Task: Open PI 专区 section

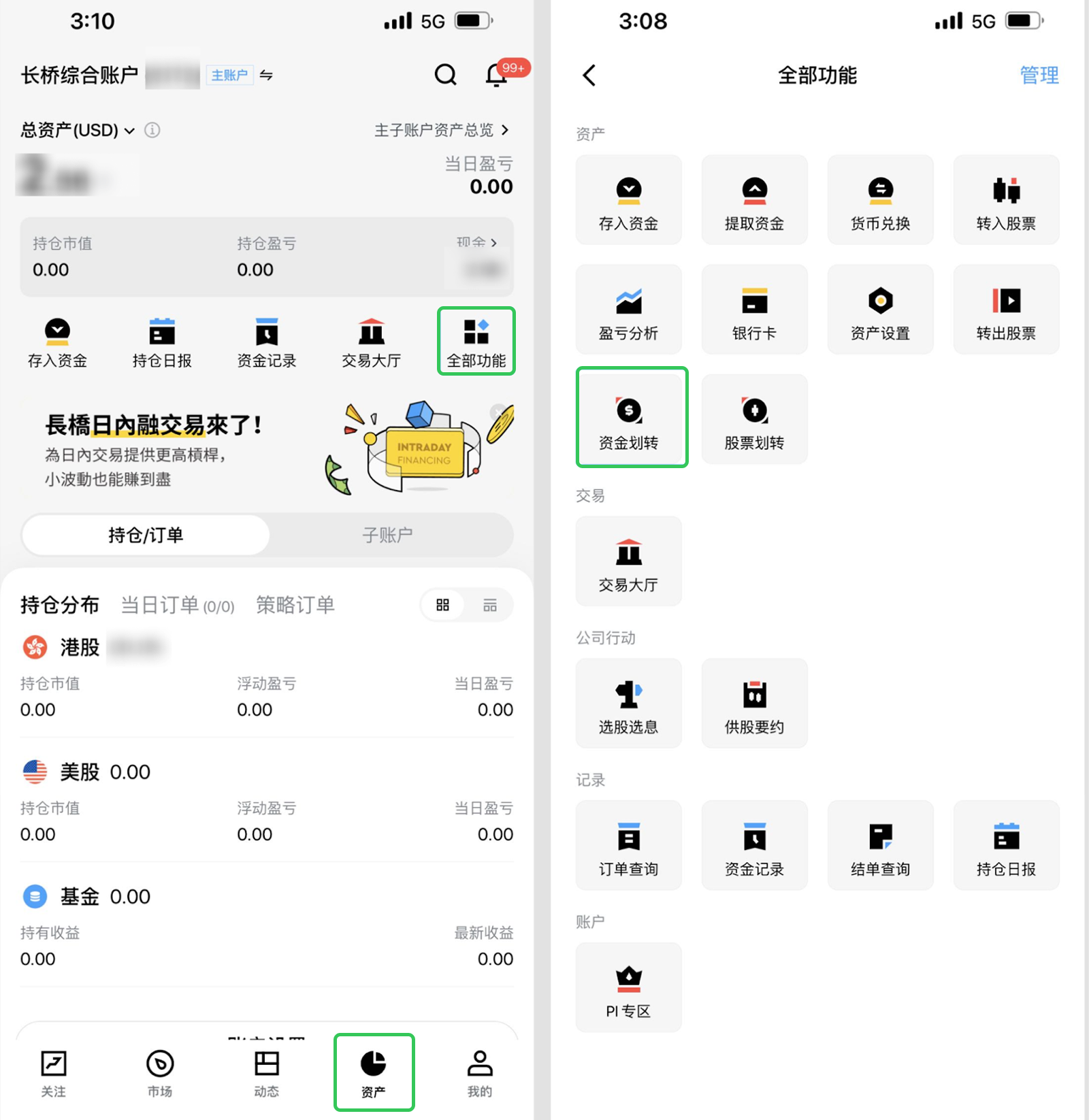Action: 629,988
